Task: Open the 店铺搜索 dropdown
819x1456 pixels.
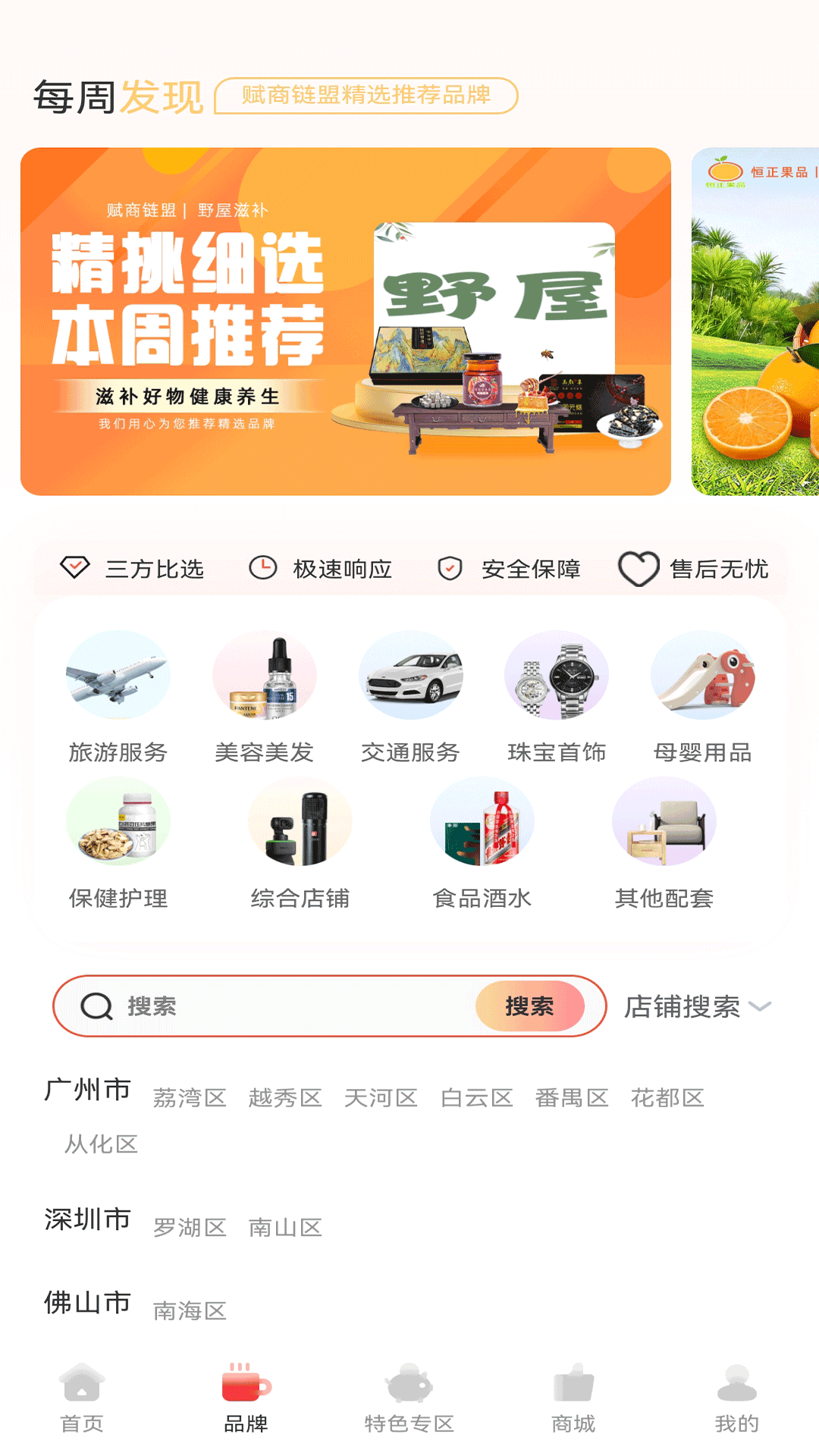Action: click(x=682, y=1007)
